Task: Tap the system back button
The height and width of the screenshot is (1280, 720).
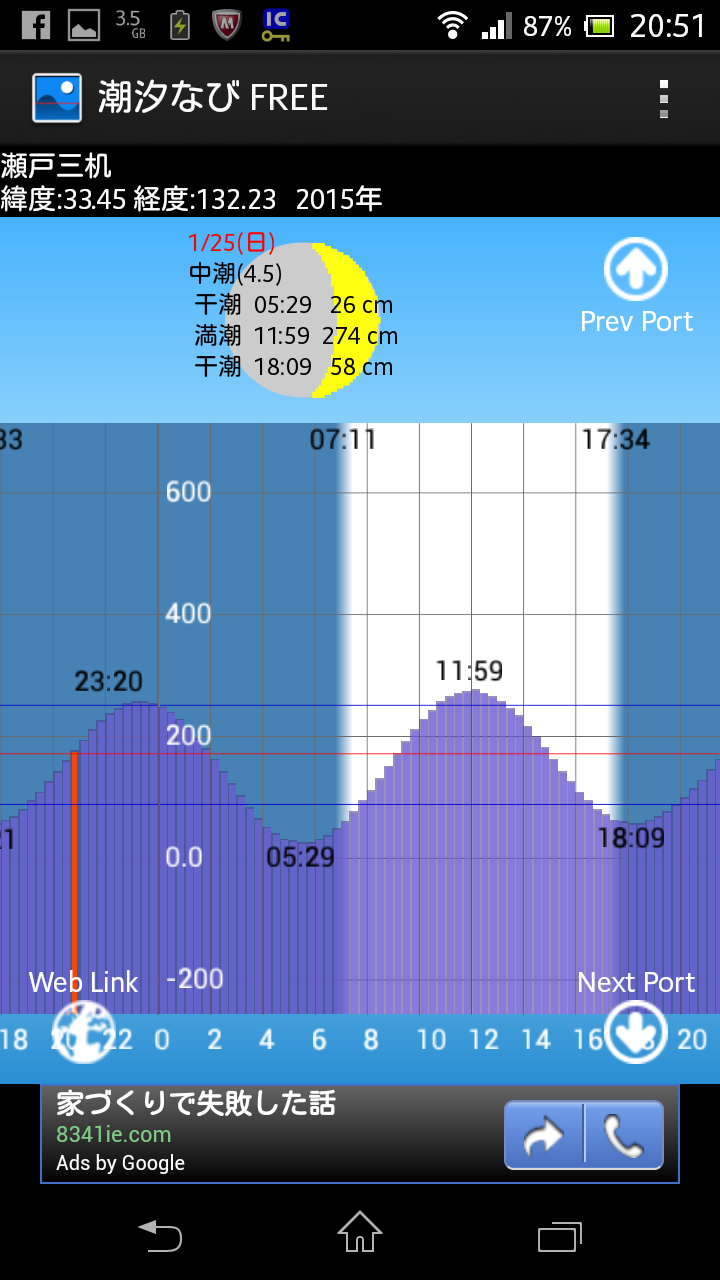Action: tap(160, 1235)
